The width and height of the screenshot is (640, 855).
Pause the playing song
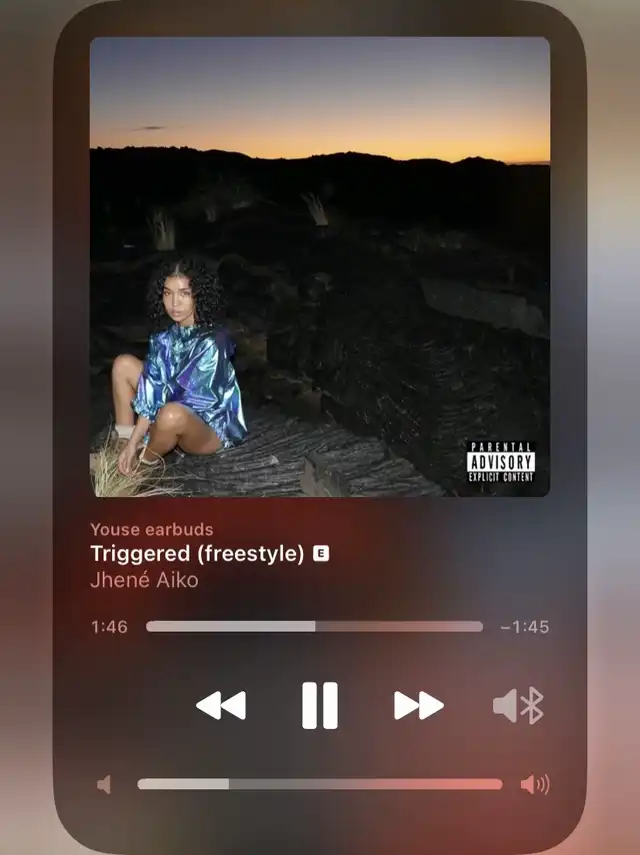[x=320, y=705]
